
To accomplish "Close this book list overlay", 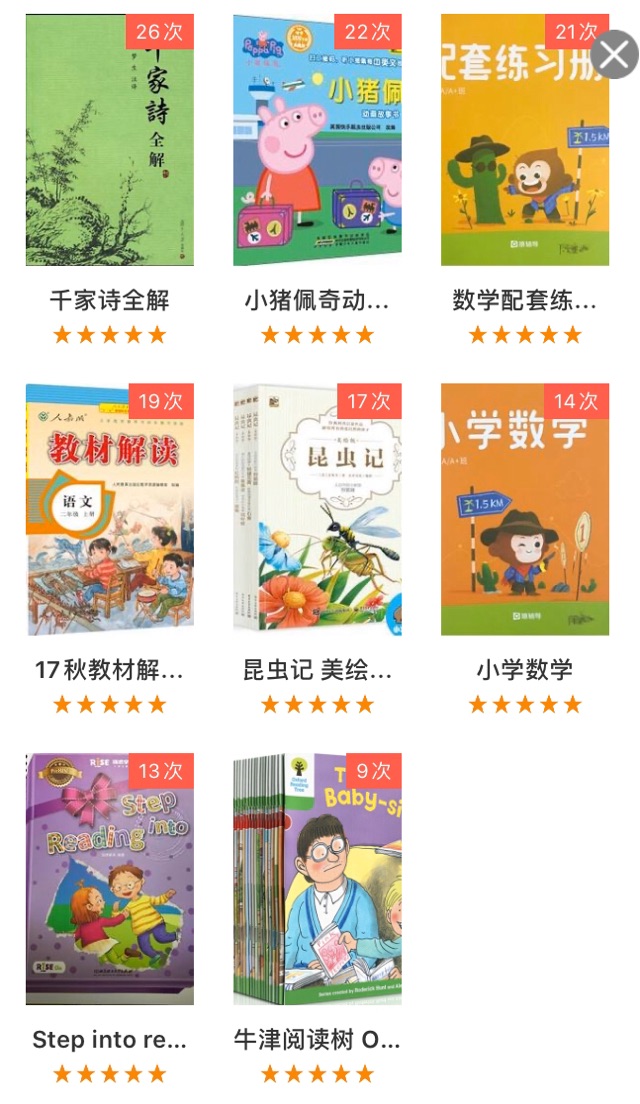I will pos(614,54).
